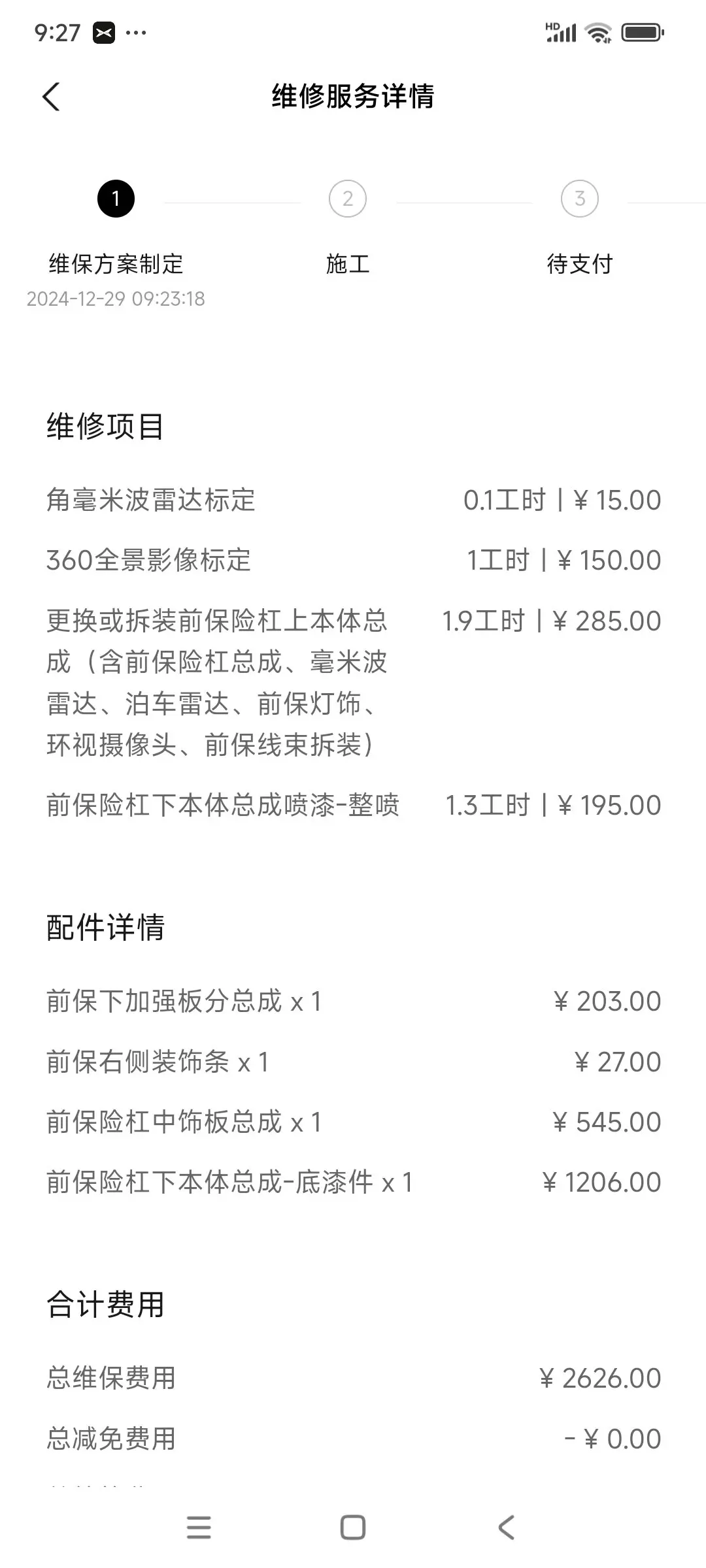Go back from the 维修服务详情 page
Image resolution: width=706 pixels, height=1568 pixels.
(52, 97)
